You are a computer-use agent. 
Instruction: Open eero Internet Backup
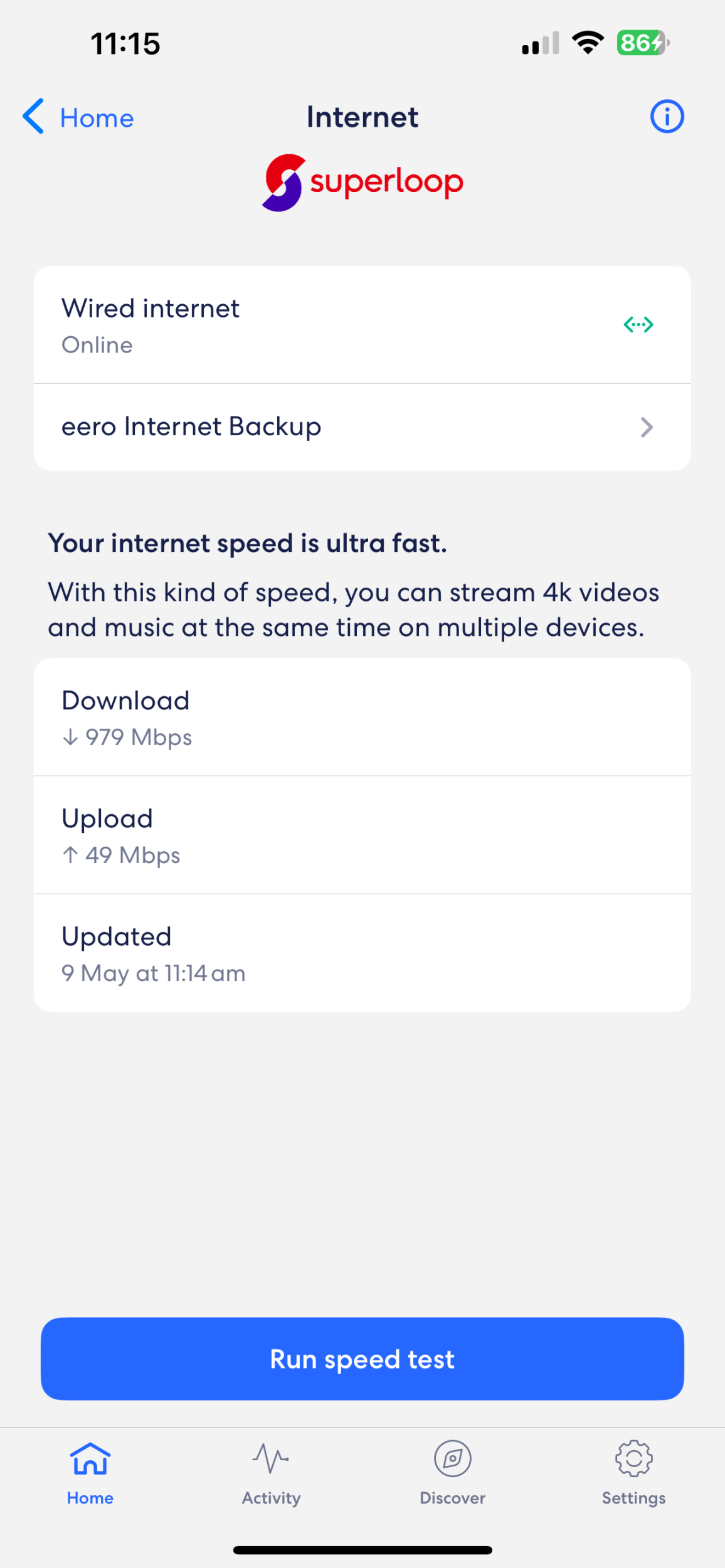[362, 427]
